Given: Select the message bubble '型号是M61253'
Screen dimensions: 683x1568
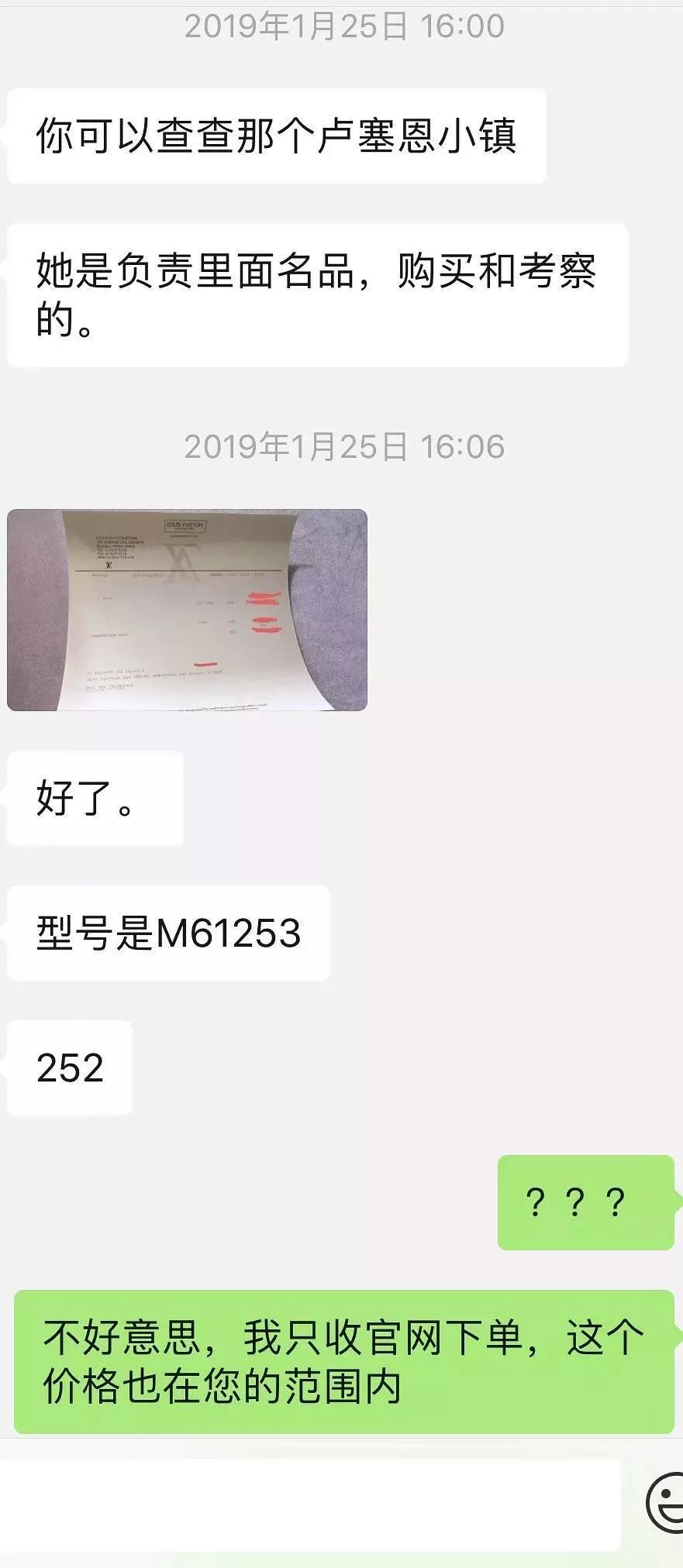Looking at the screenshot, I should [167, 934].
